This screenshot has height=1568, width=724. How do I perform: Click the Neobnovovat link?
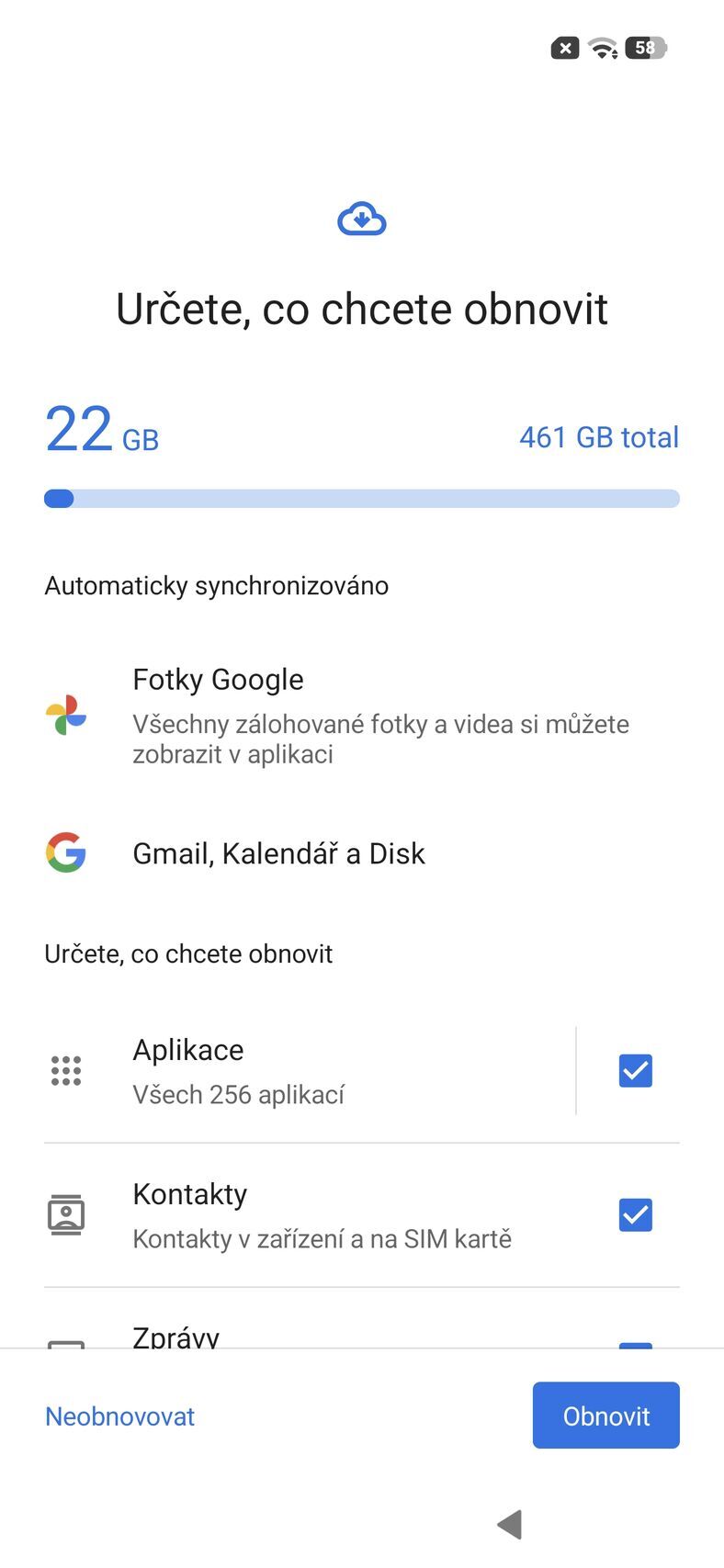[119, 1416]
